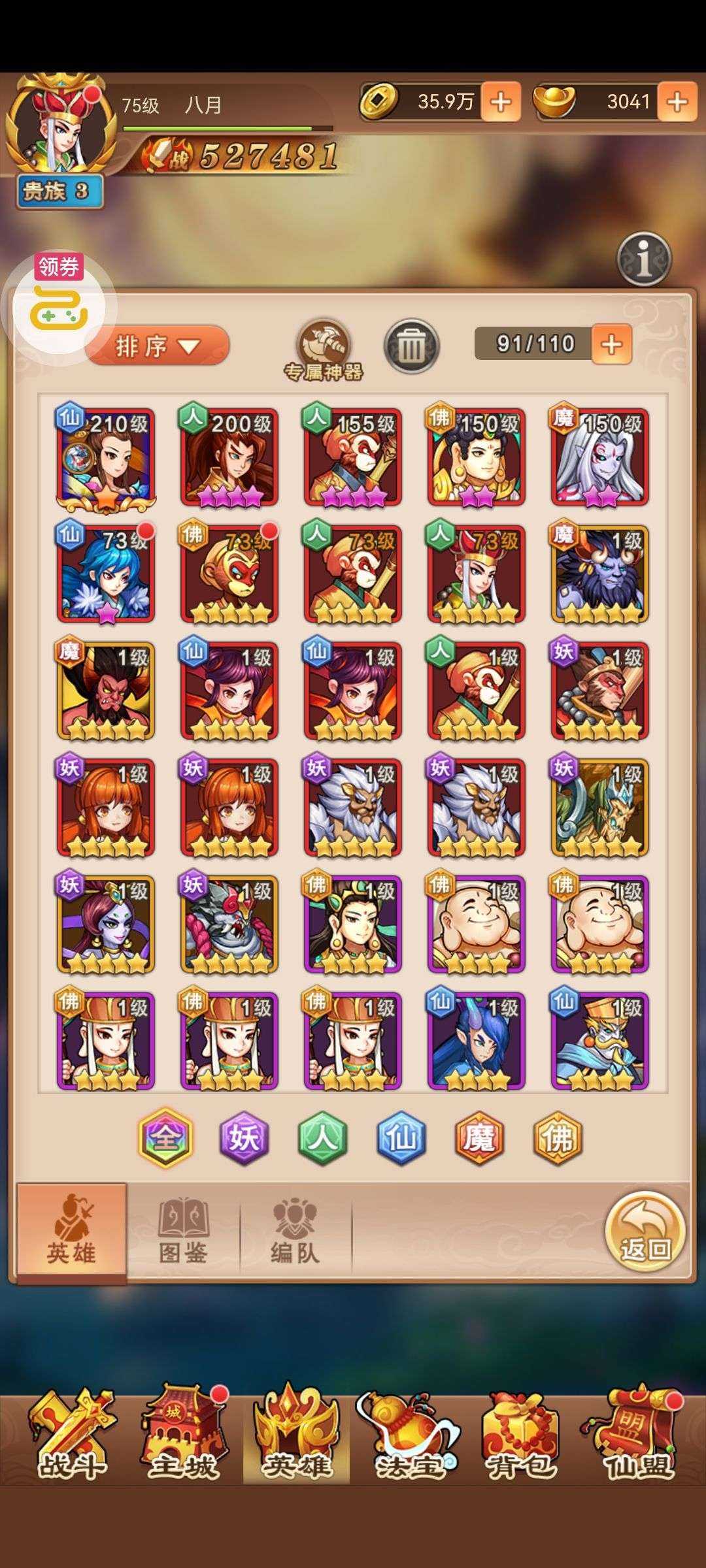The image size is (706, 1568).
Task: Open 专属神器 exclusive artifact
Action: (x=324, y=350)
